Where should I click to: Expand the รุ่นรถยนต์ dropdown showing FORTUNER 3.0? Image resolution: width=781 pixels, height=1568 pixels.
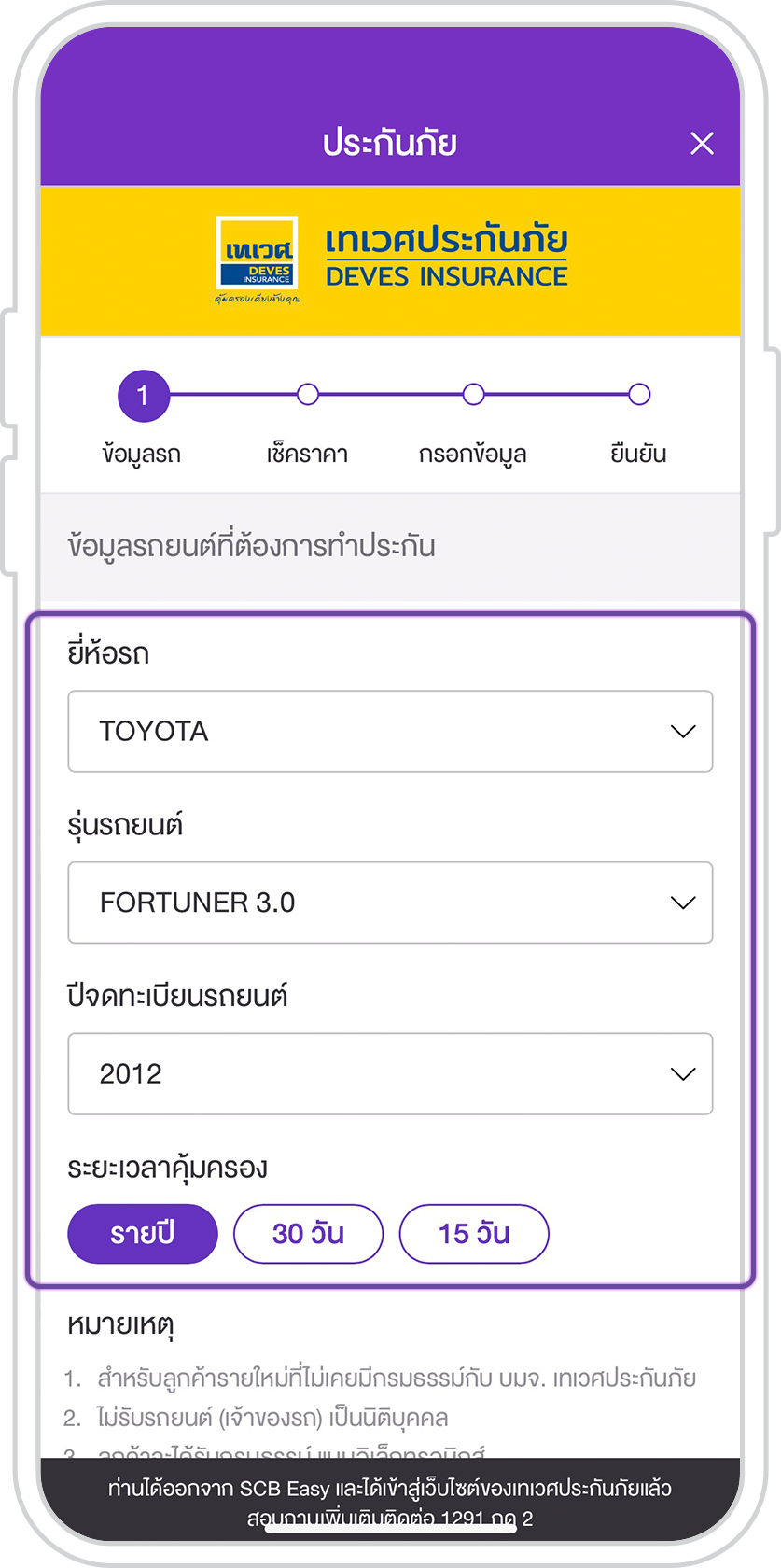point(390,903)
